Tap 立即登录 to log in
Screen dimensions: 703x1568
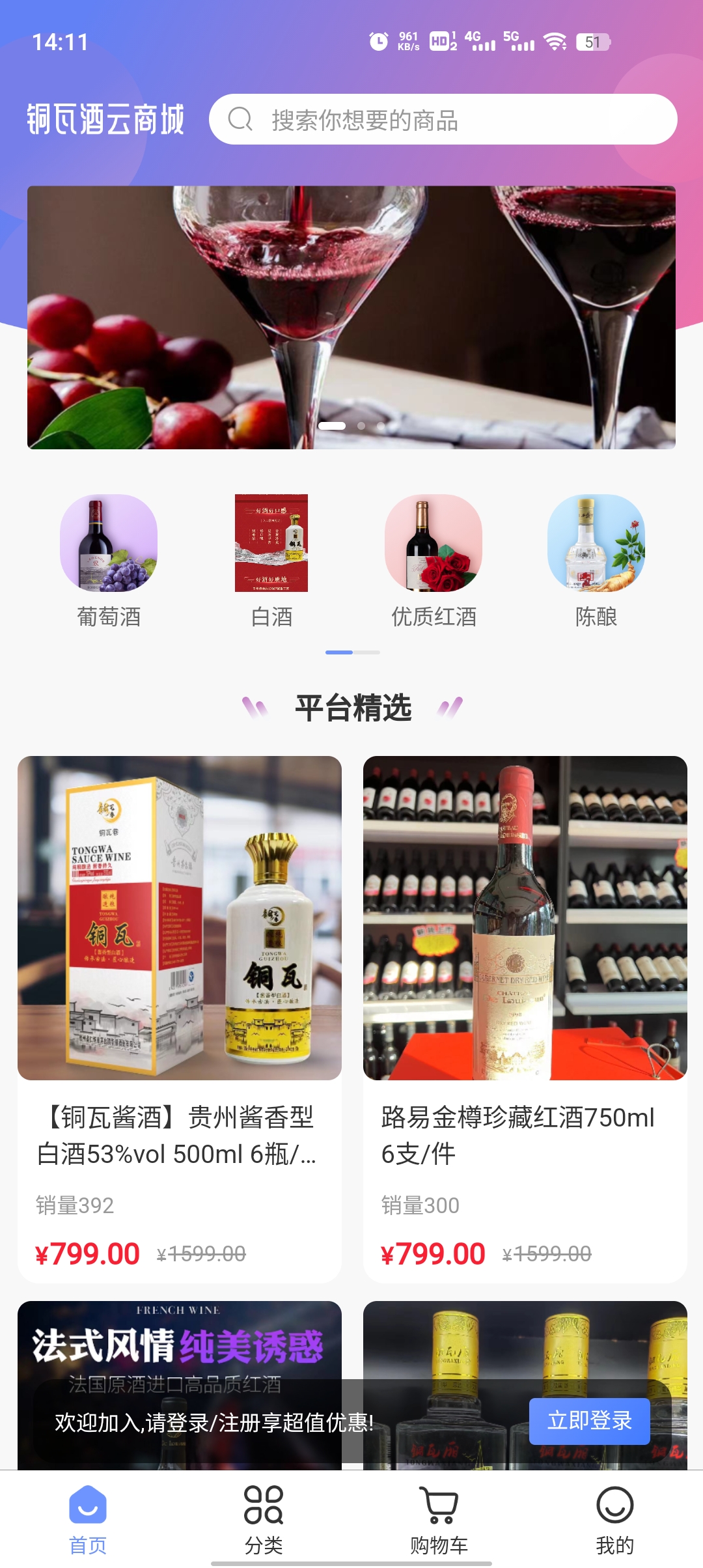coord(589,1421)
